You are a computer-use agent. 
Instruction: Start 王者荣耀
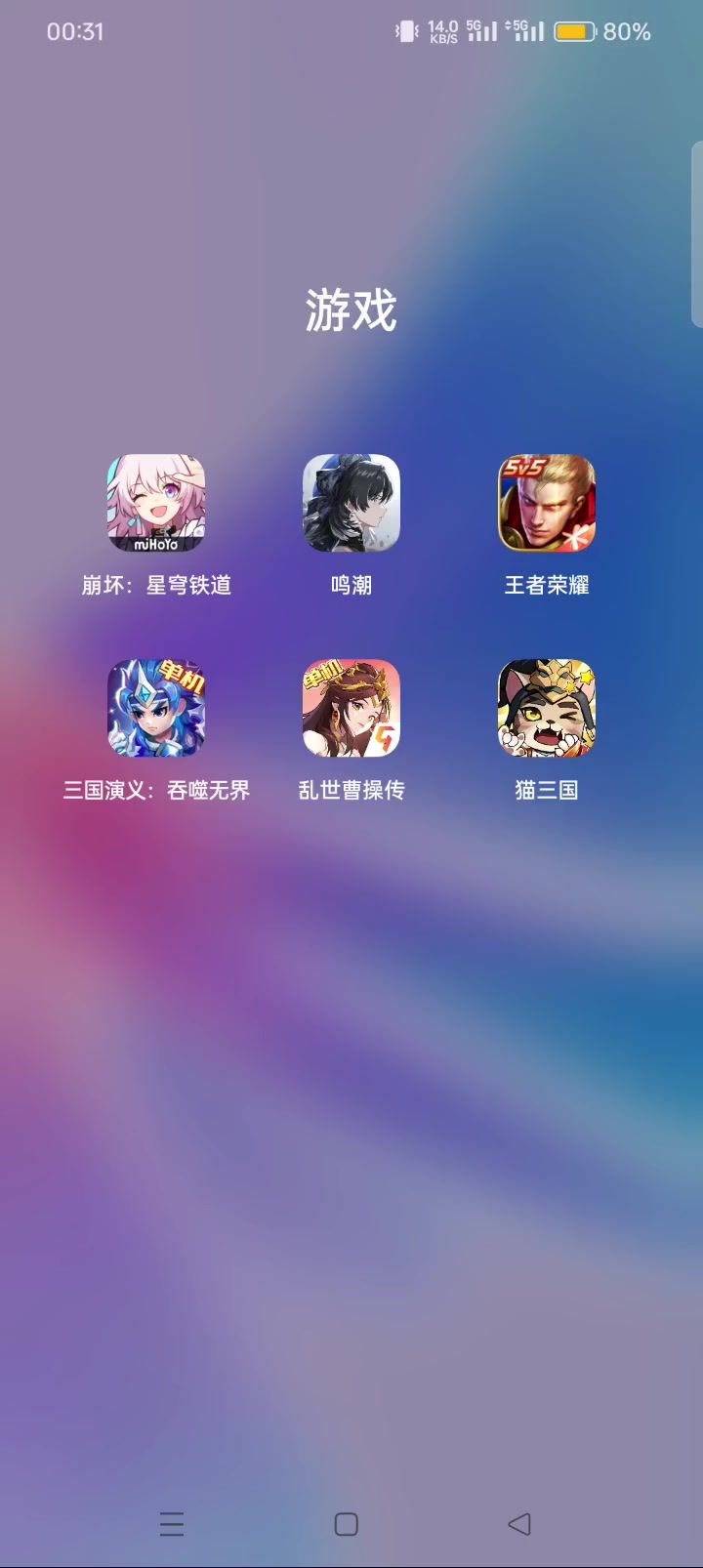pos(547,503)
